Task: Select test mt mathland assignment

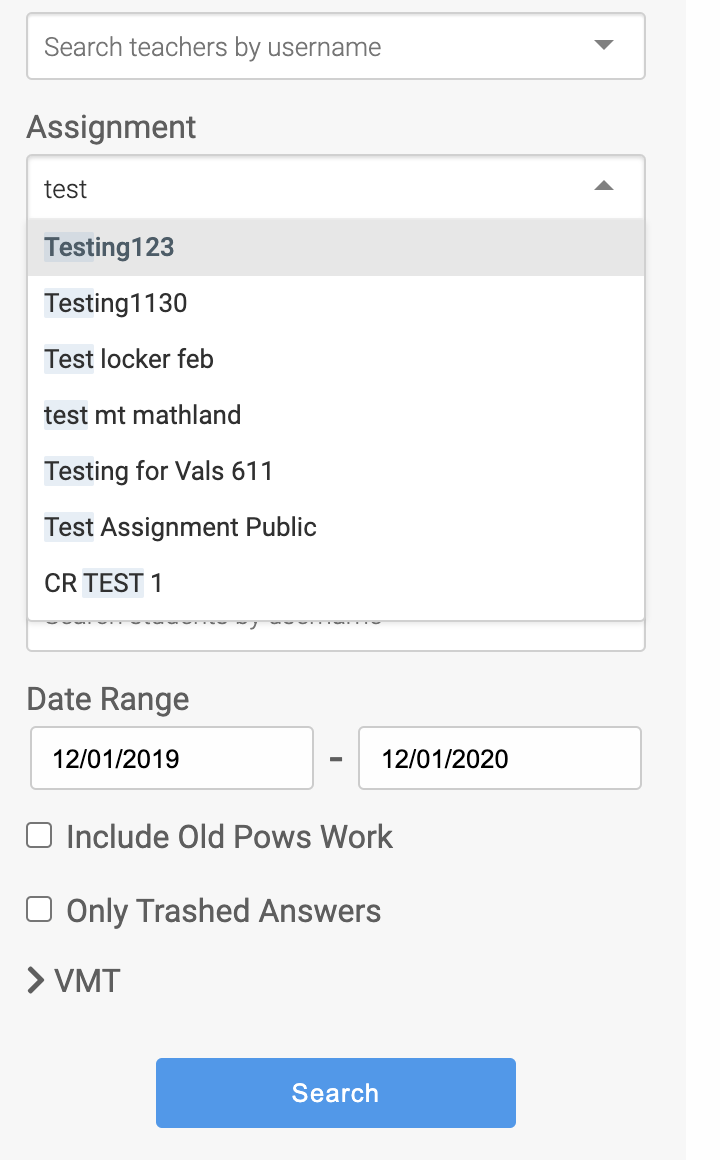Action: 336,415
